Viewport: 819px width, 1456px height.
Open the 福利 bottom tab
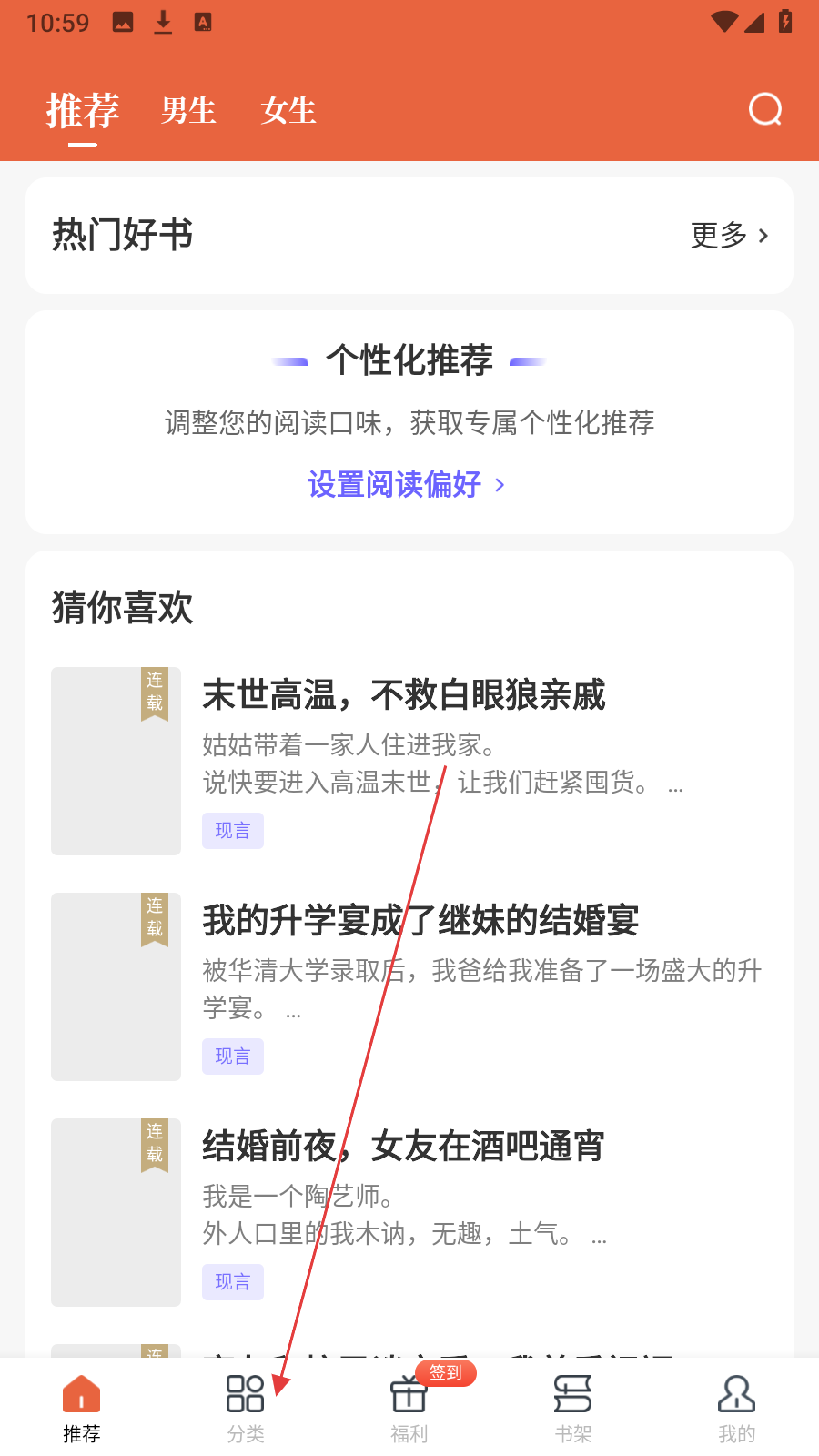click(x=409, y=1409)
